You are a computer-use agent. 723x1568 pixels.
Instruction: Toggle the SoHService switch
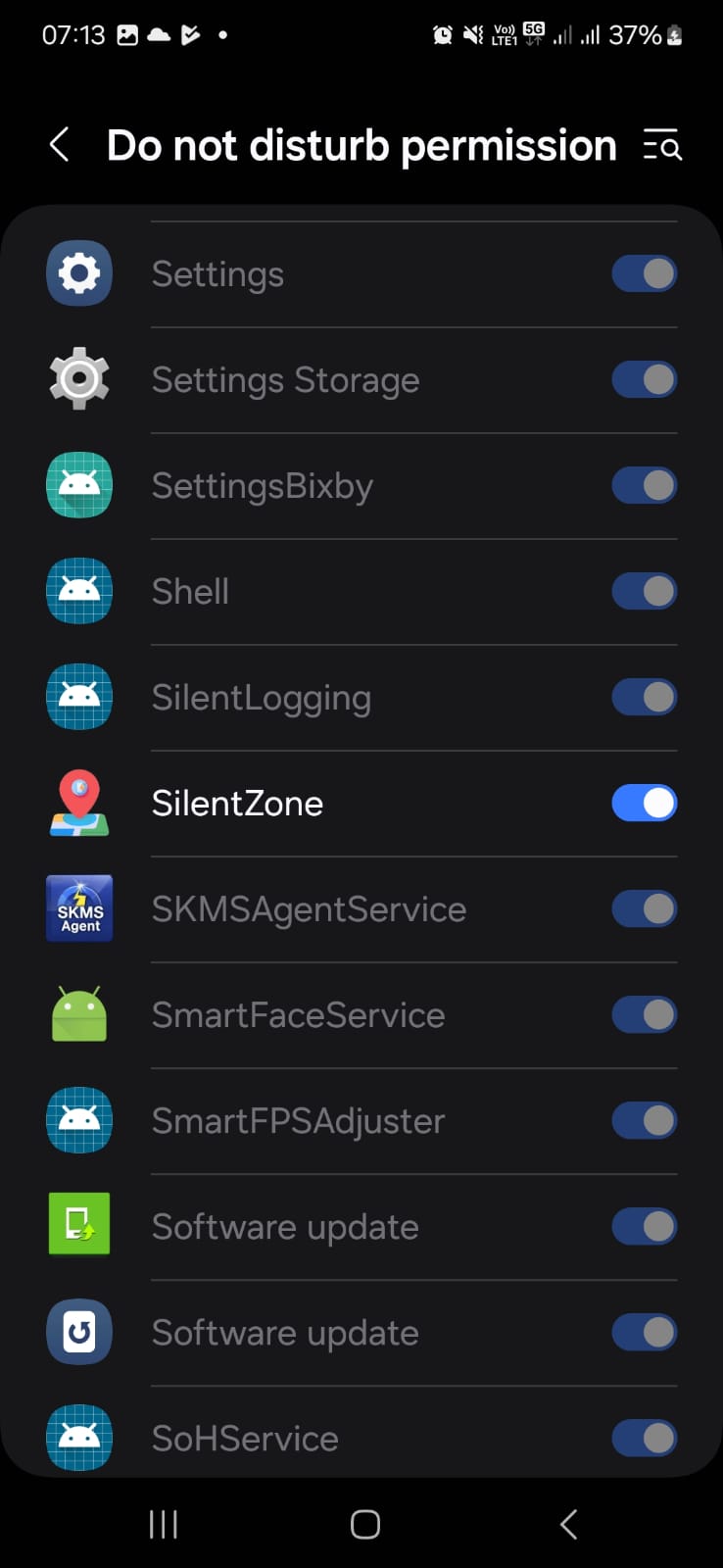pyautogui.click(x=644, y=1439)
